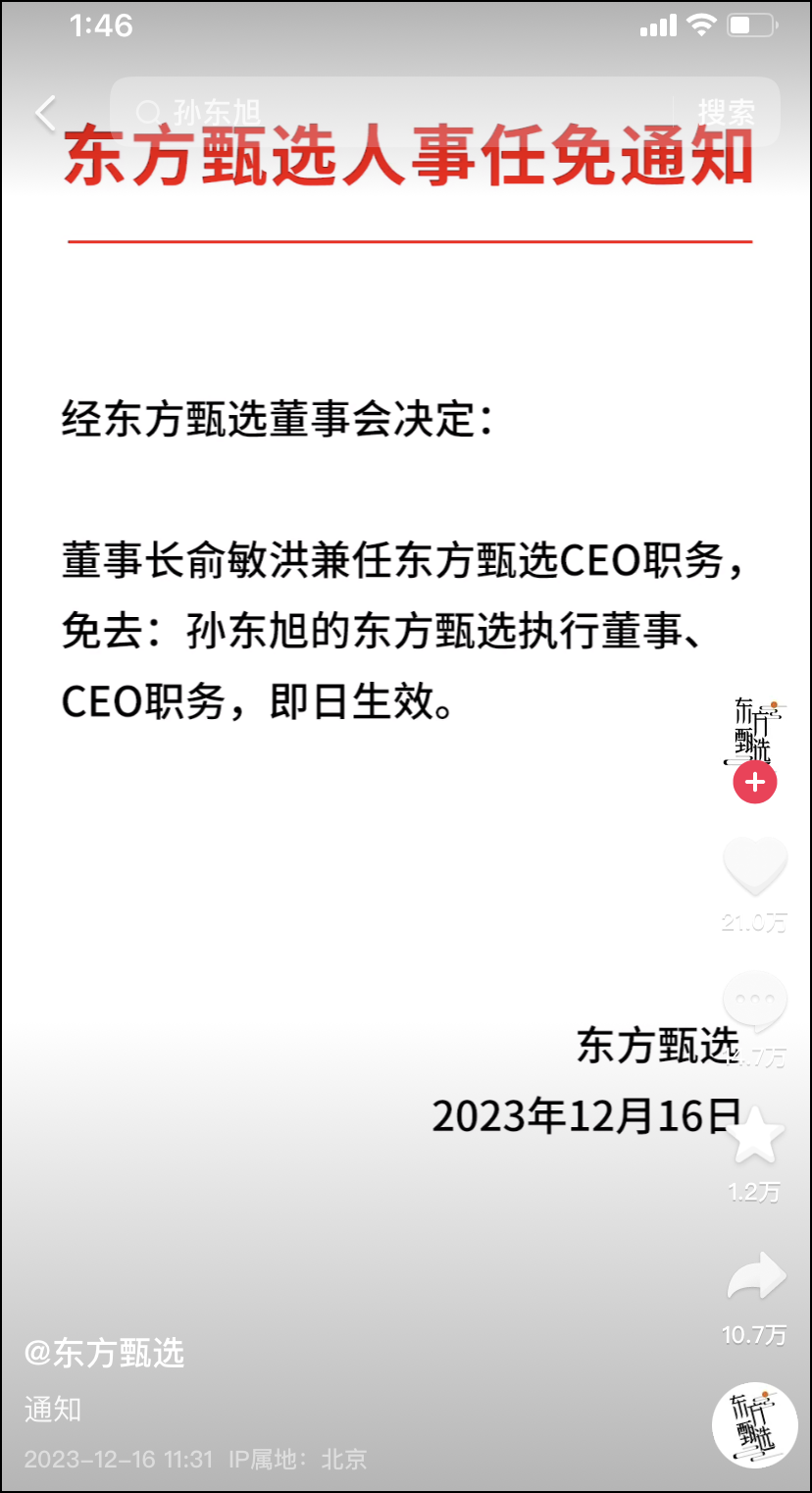The height and width of the screenshot is (1493, 812).
Task: Open the @东方甄选 account name link
Action: 105,1354
